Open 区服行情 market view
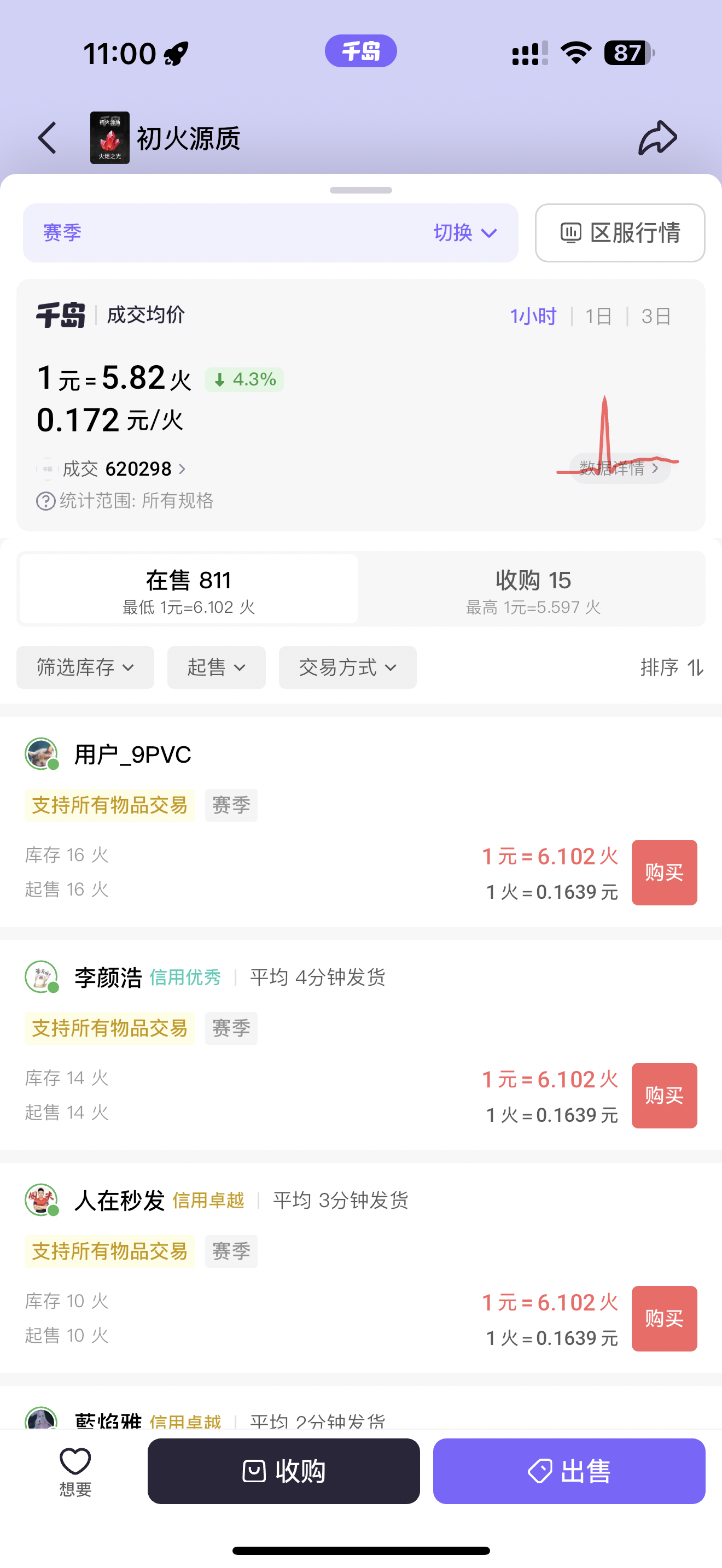 pyautogui.click(x=620, y=232)
